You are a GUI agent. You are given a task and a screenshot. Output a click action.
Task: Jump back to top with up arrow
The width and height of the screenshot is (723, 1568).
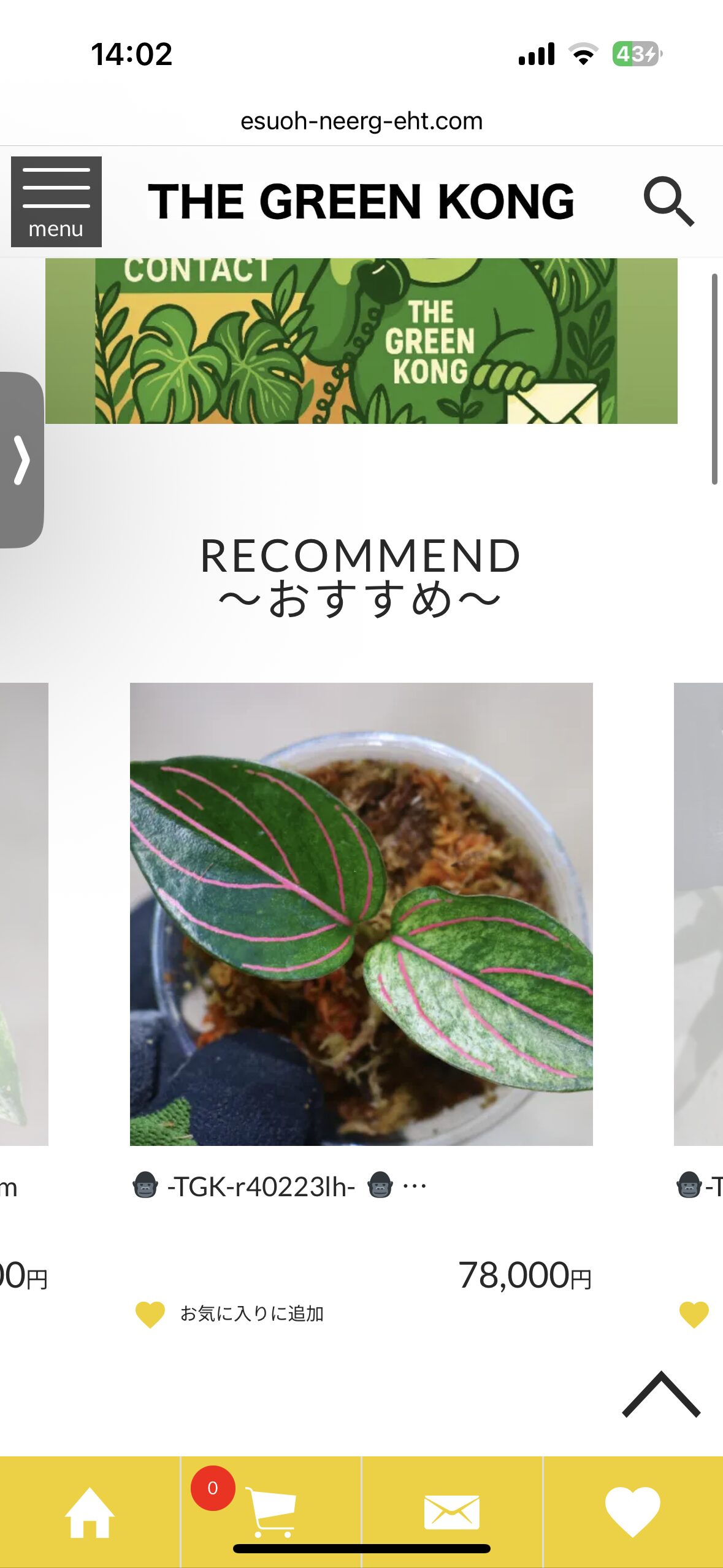[660, 1396]
